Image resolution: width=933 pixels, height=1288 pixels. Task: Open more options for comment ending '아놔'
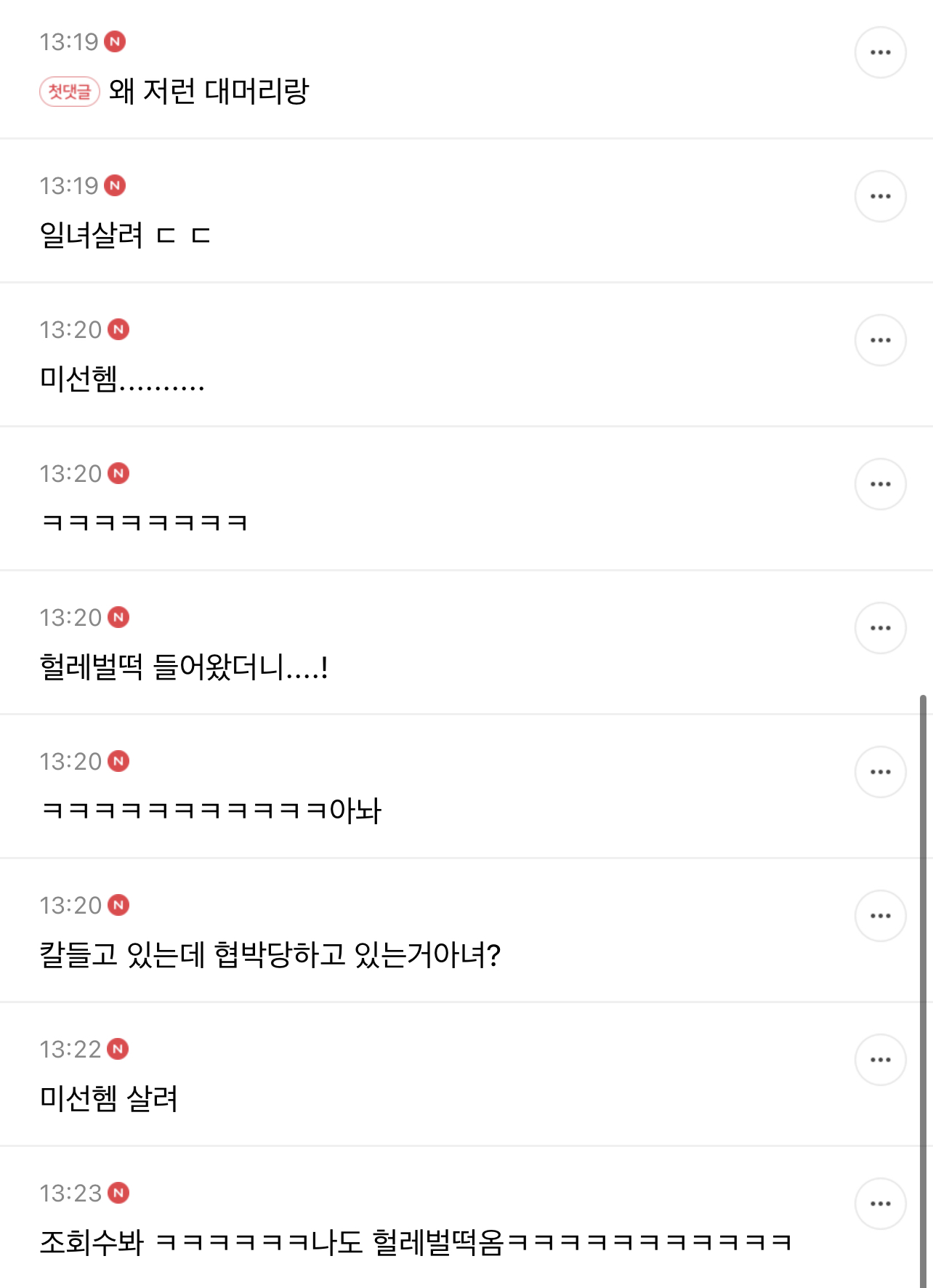pos(880,772)
